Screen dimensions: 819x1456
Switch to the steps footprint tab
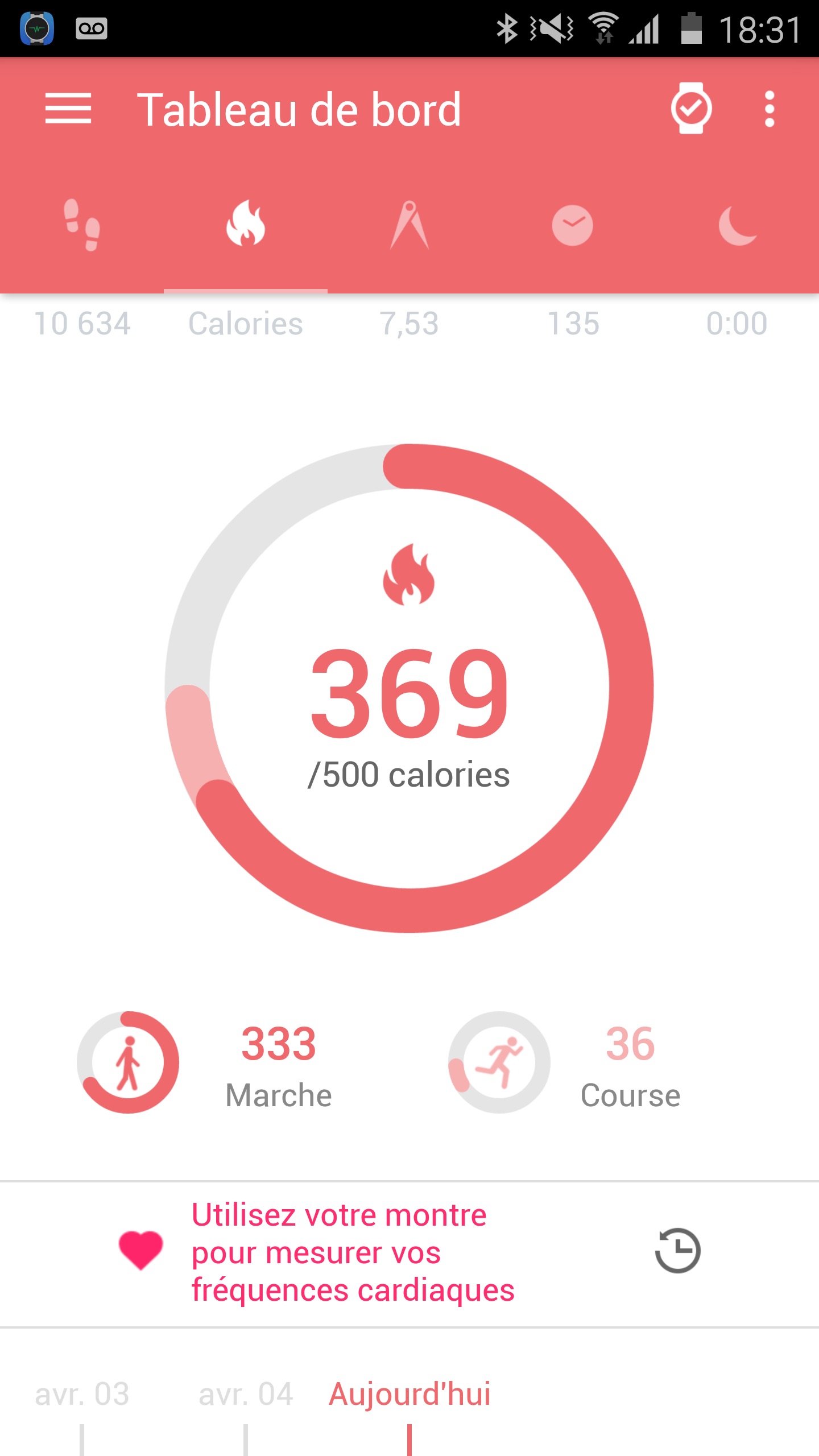[x=82, y=226]
